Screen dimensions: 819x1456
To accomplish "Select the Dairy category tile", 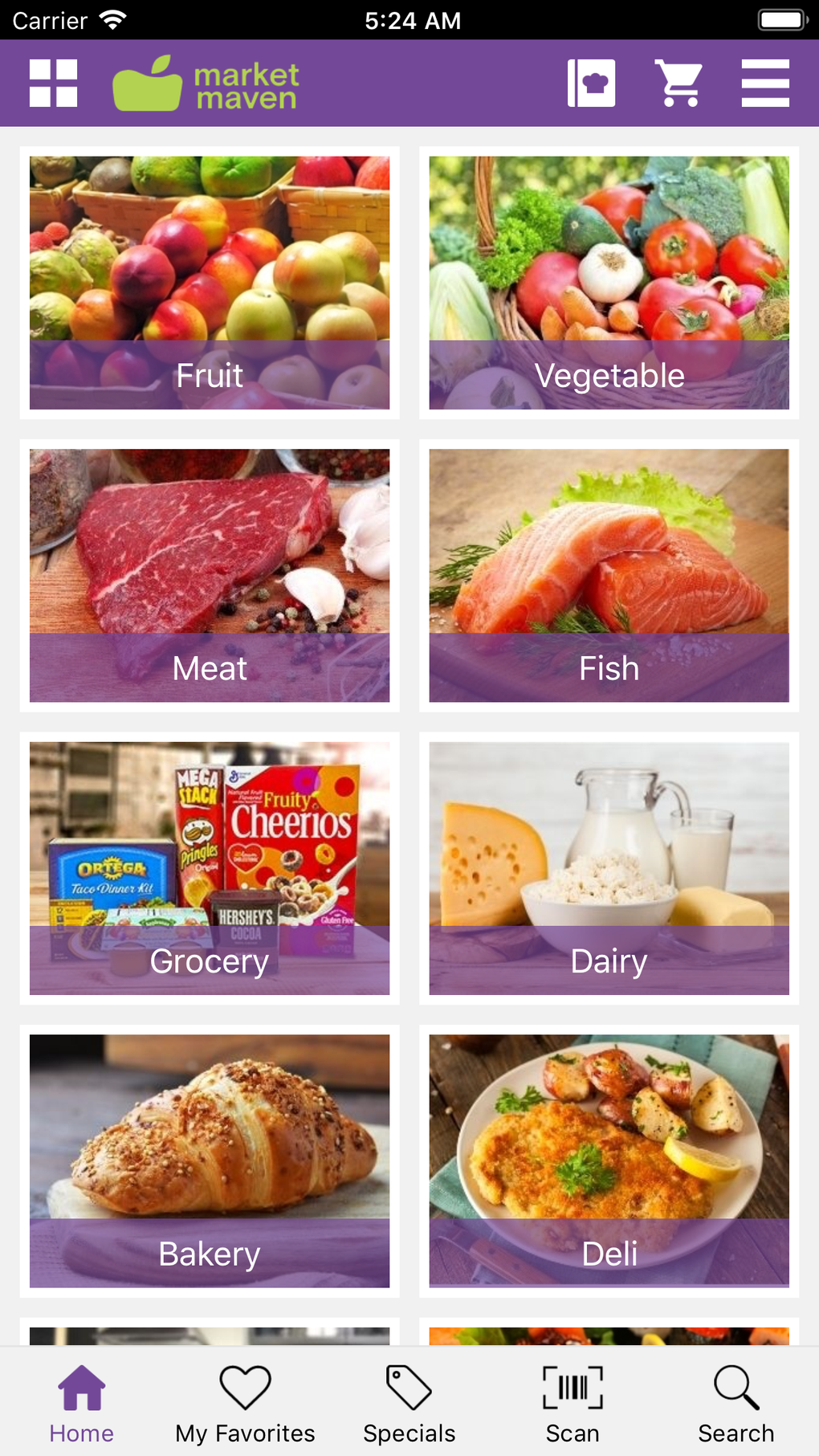I will (x=609, y=868).
